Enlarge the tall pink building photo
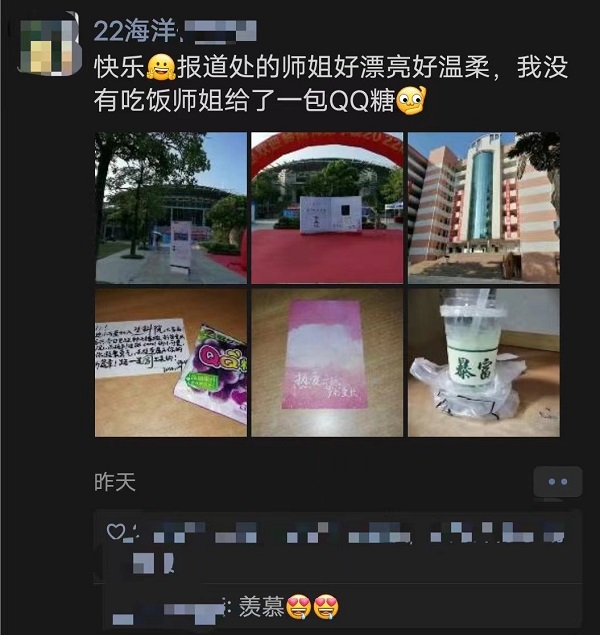 pyautogui.click(x=483, y=208)
